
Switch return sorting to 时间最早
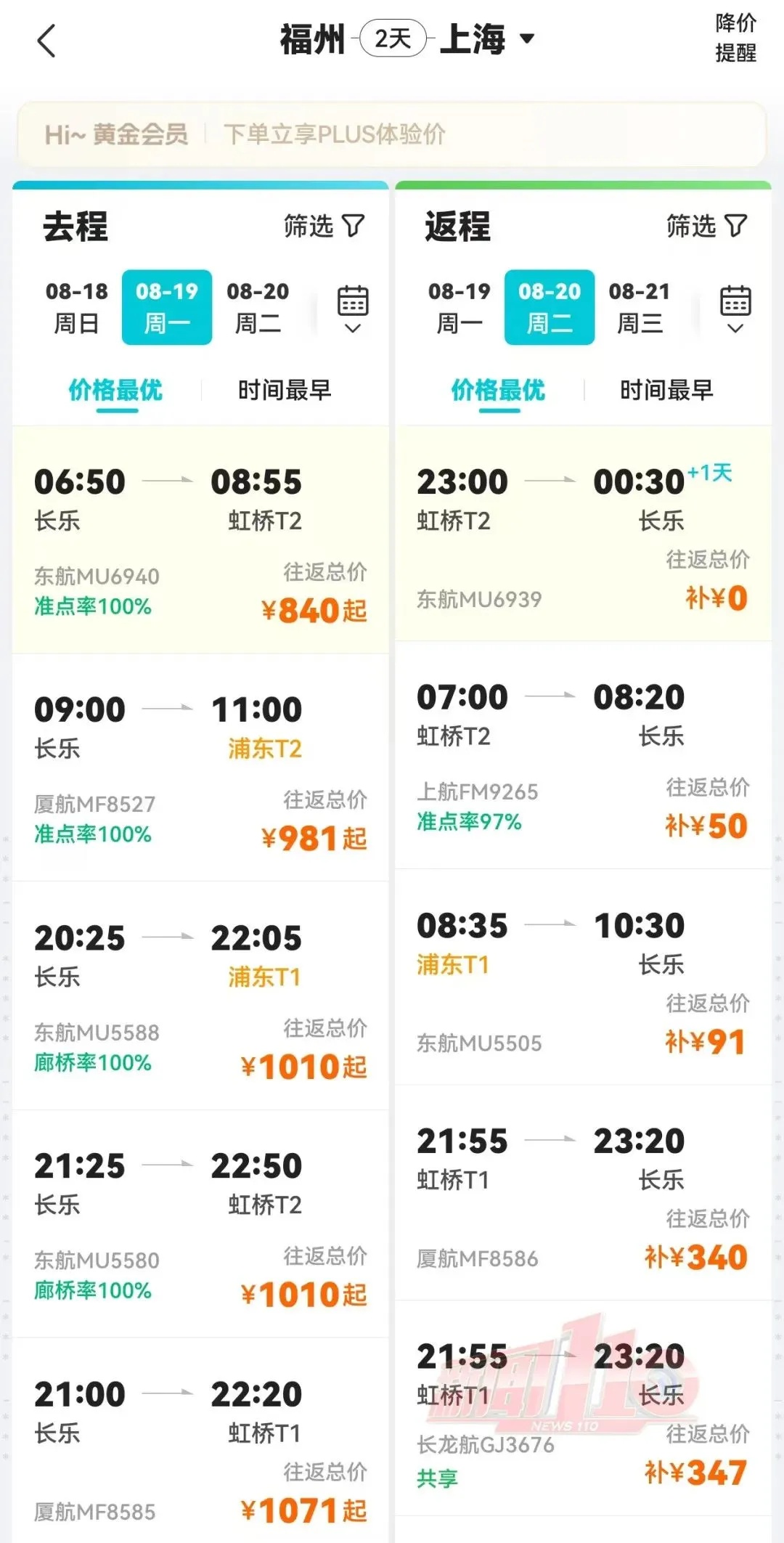tap(666, 390)
